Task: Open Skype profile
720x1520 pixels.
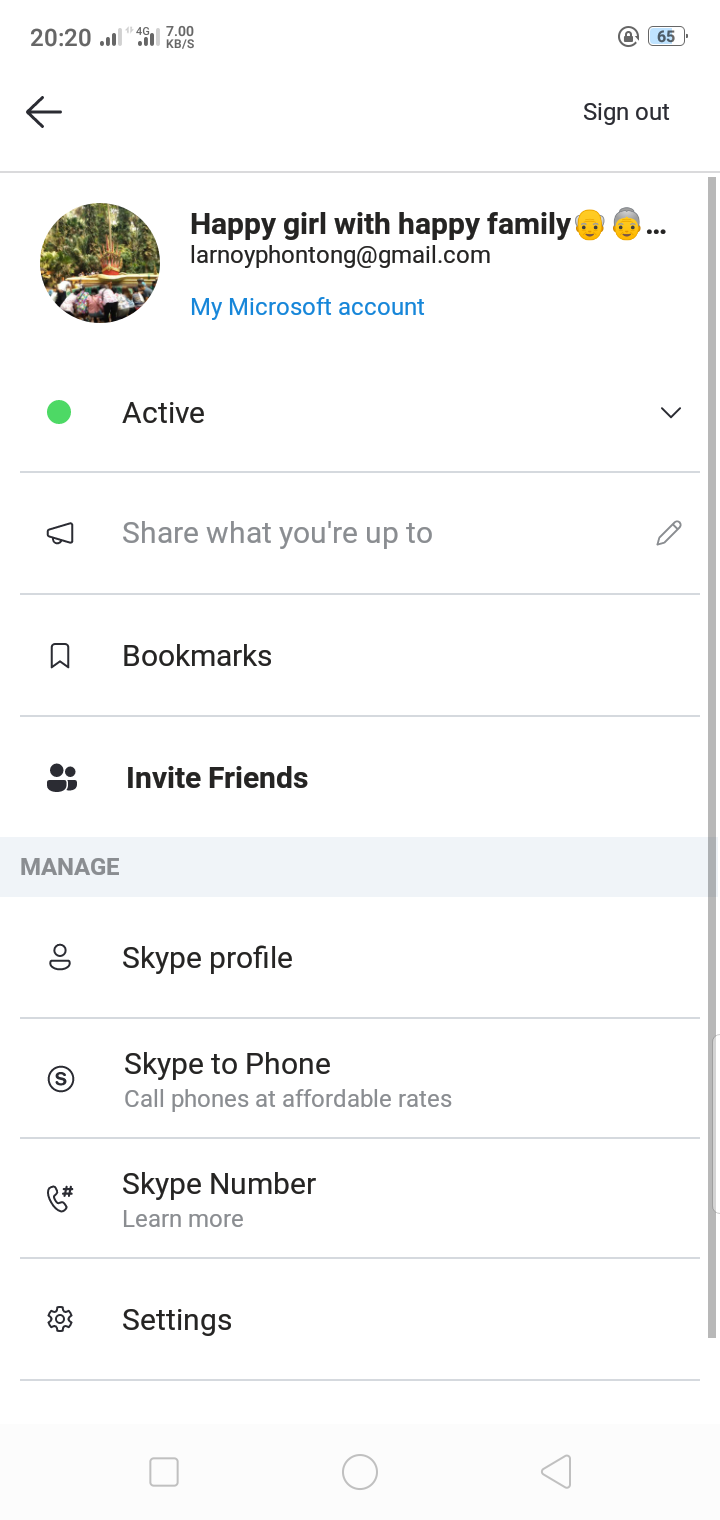Action: tap(360, 957)
